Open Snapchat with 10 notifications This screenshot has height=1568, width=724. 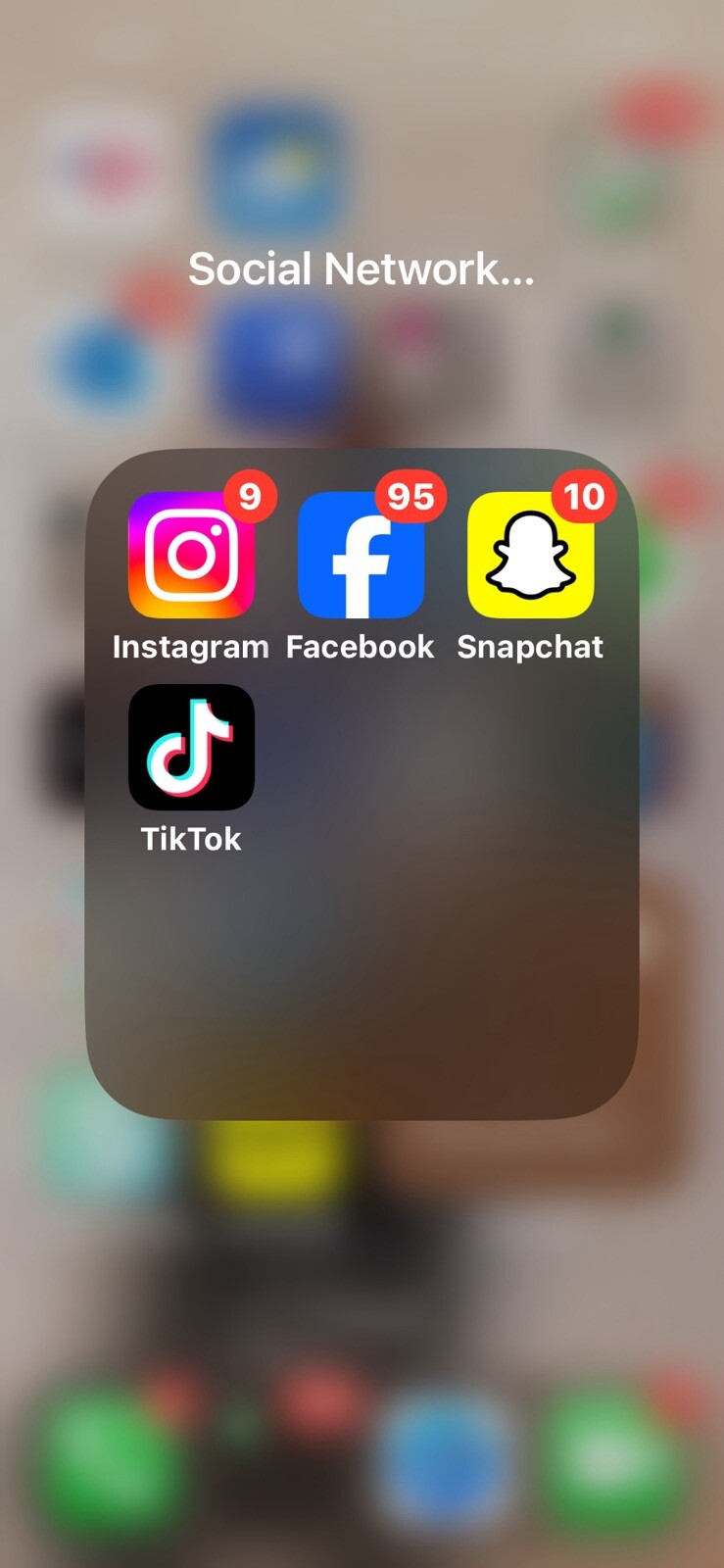(530, 555)
